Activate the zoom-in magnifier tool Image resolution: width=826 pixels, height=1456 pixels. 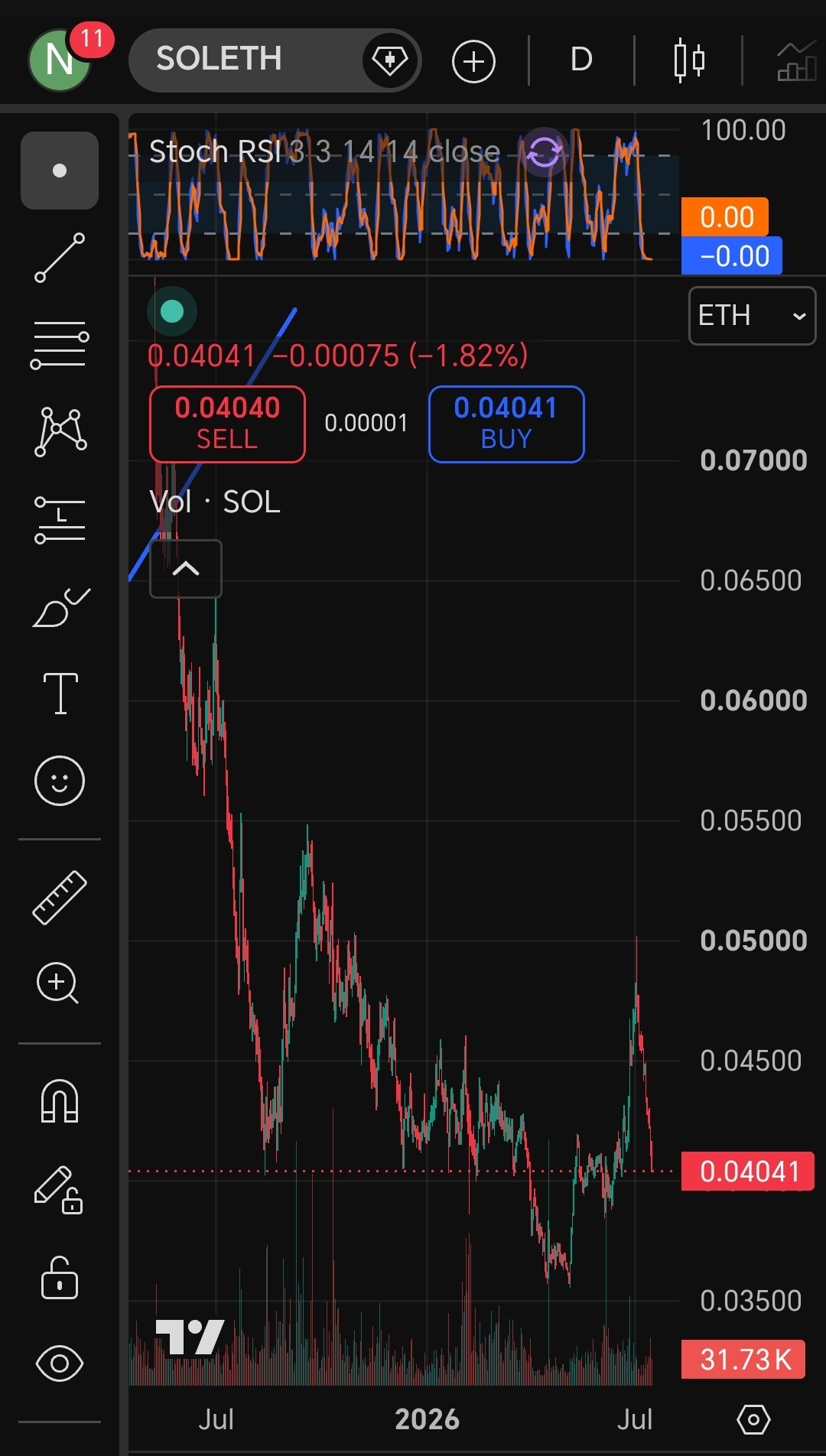pyautogui.click(x=58, y=983)
